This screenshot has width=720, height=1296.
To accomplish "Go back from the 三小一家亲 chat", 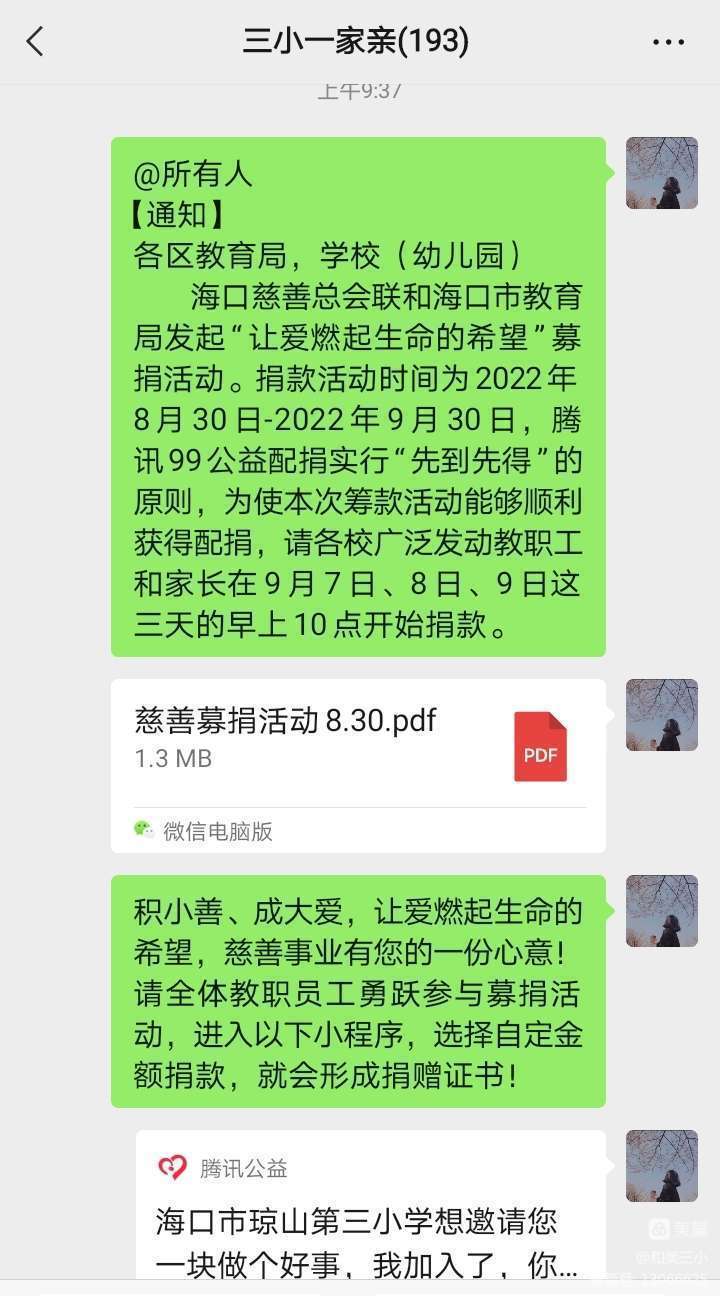I will click(36, 42).
